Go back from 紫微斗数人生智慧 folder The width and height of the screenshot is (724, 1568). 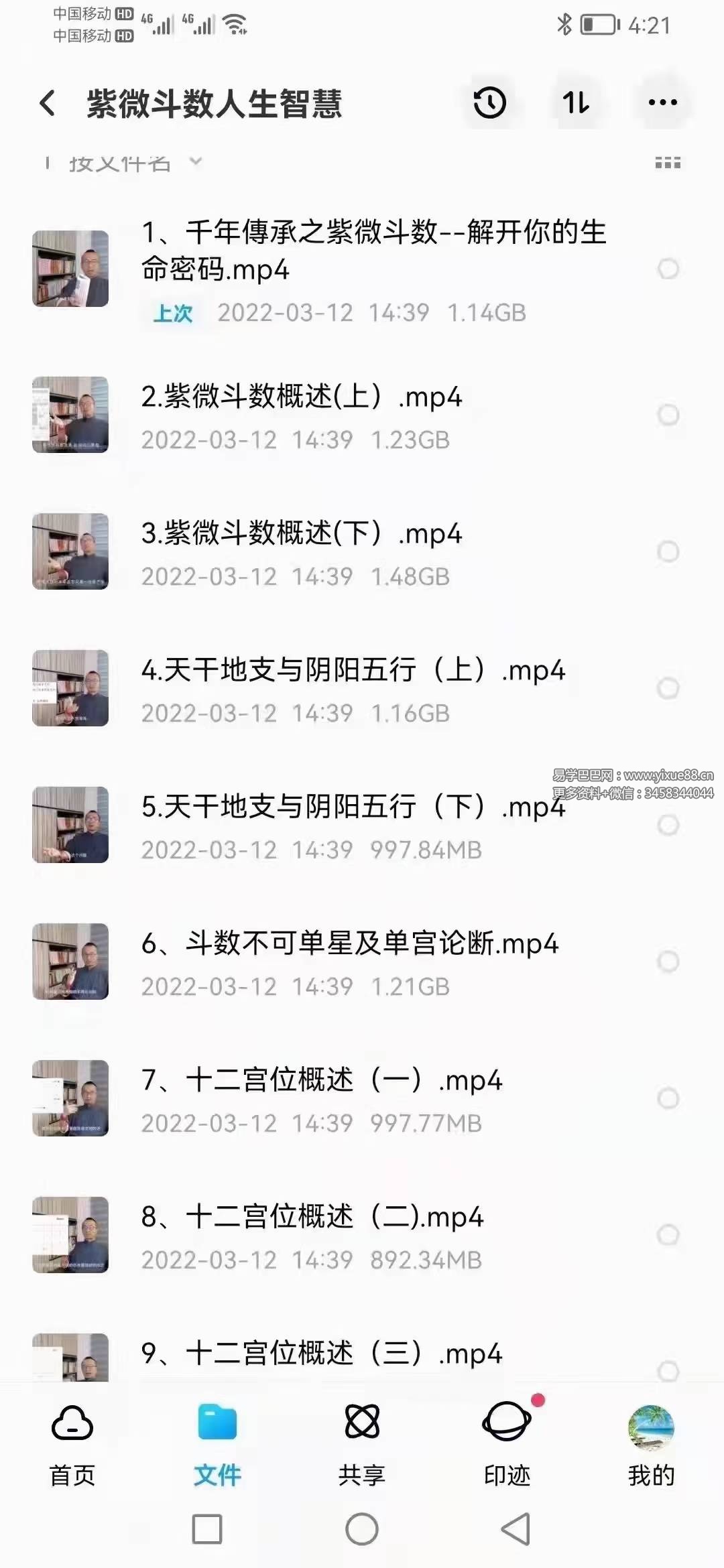[x=47, y=103]
